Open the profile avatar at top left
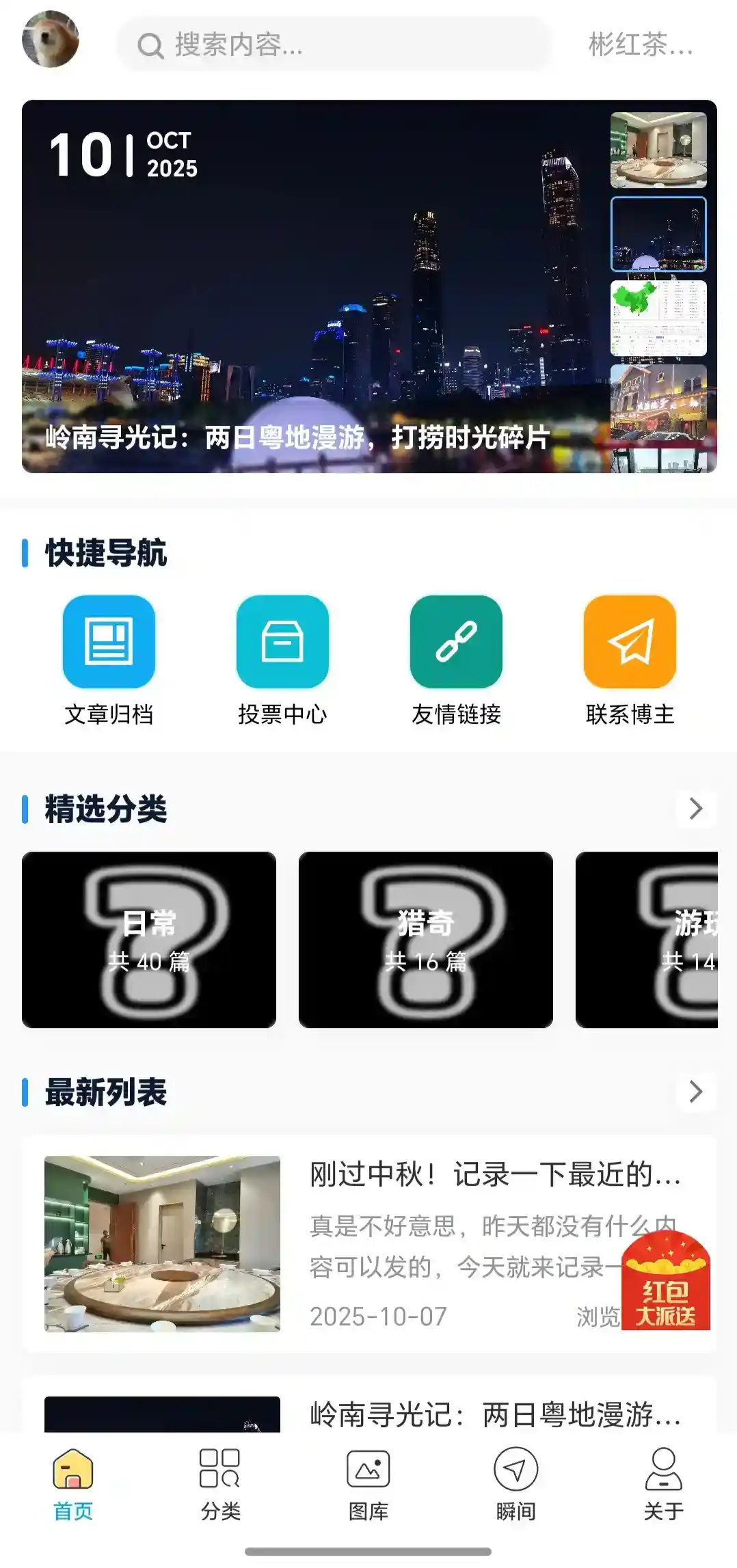 click(x=51, y=40)
